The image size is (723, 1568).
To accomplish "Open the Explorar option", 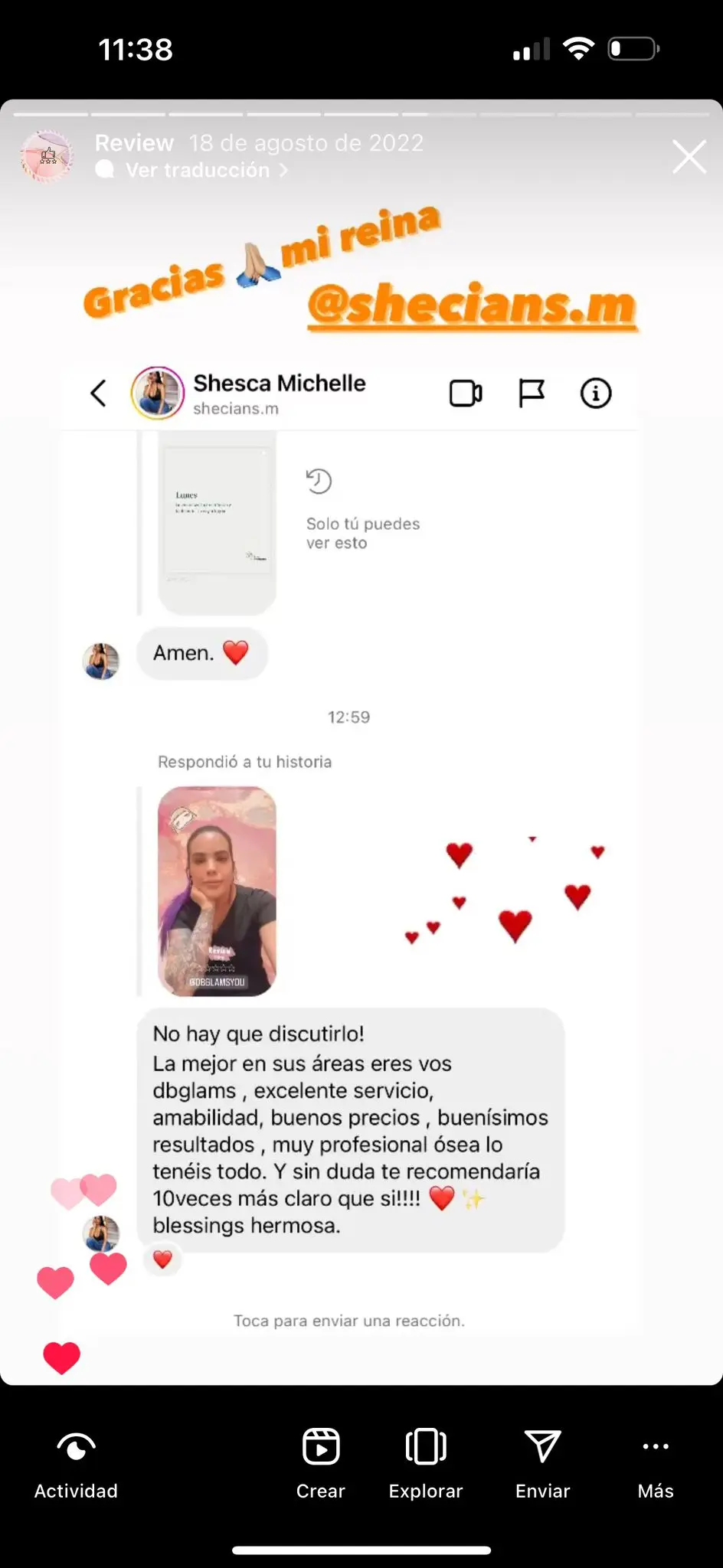I will coord(426,1463).
